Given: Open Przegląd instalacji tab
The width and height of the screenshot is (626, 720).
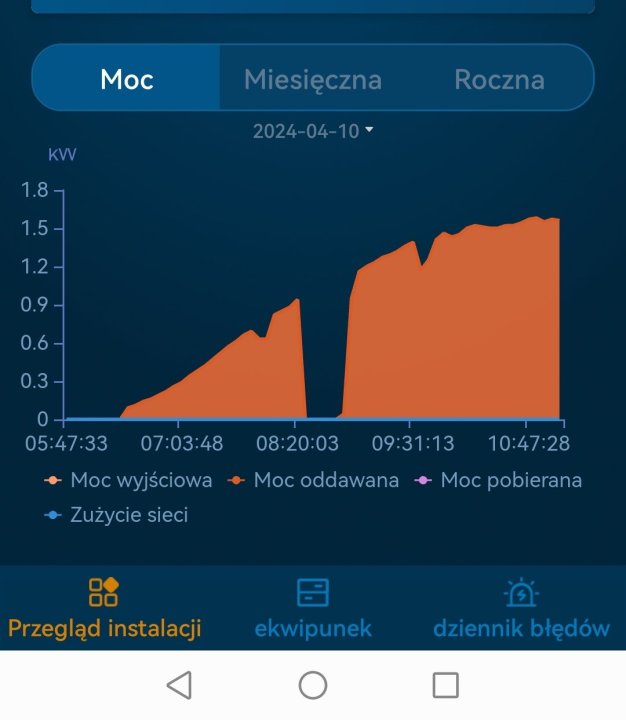Looking at the screenshot, I should click(104, 608).
